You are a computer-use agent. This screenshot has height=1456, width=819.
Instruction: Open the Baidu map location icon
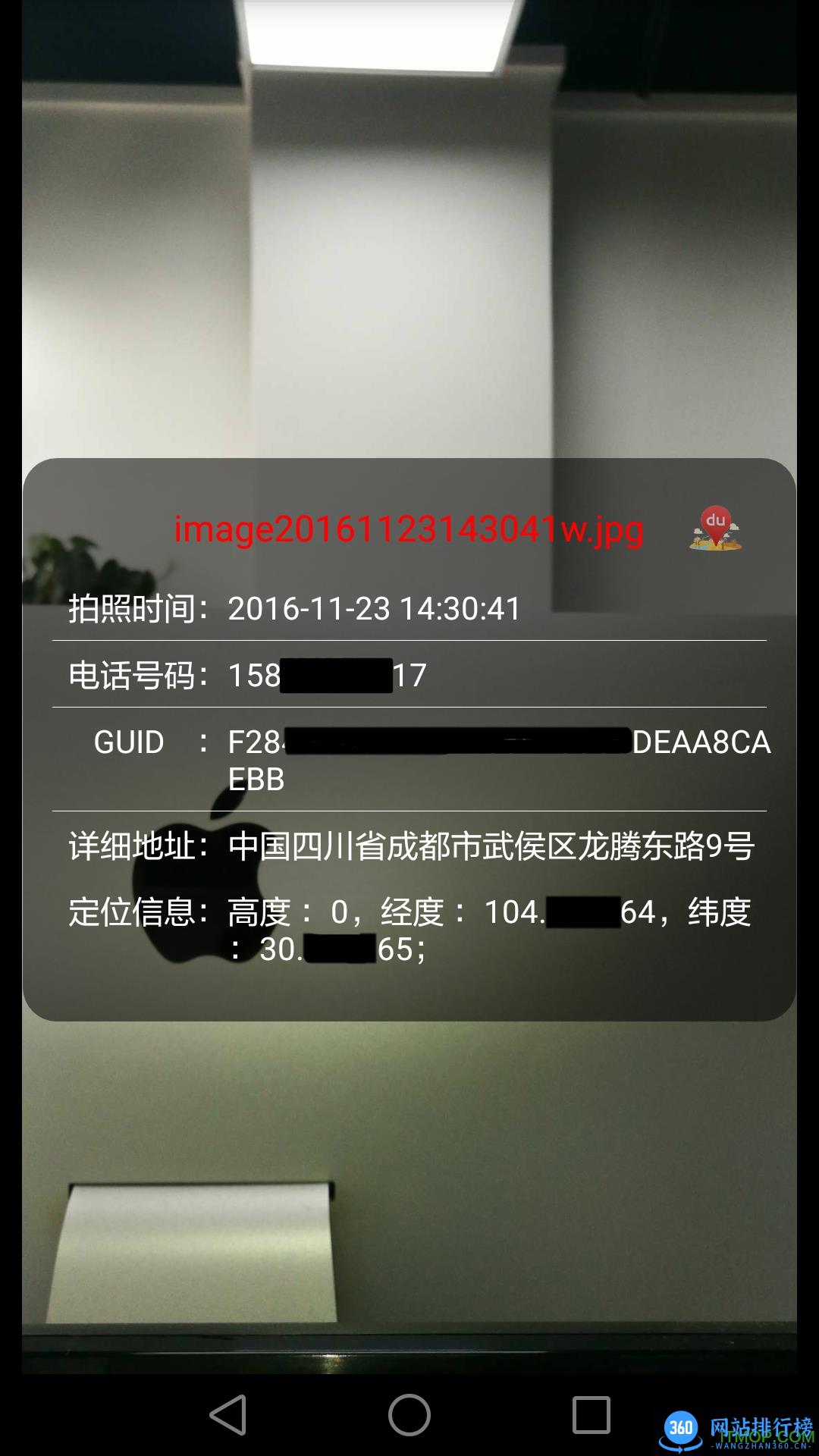pyautogui.click(x=715, y=529)
